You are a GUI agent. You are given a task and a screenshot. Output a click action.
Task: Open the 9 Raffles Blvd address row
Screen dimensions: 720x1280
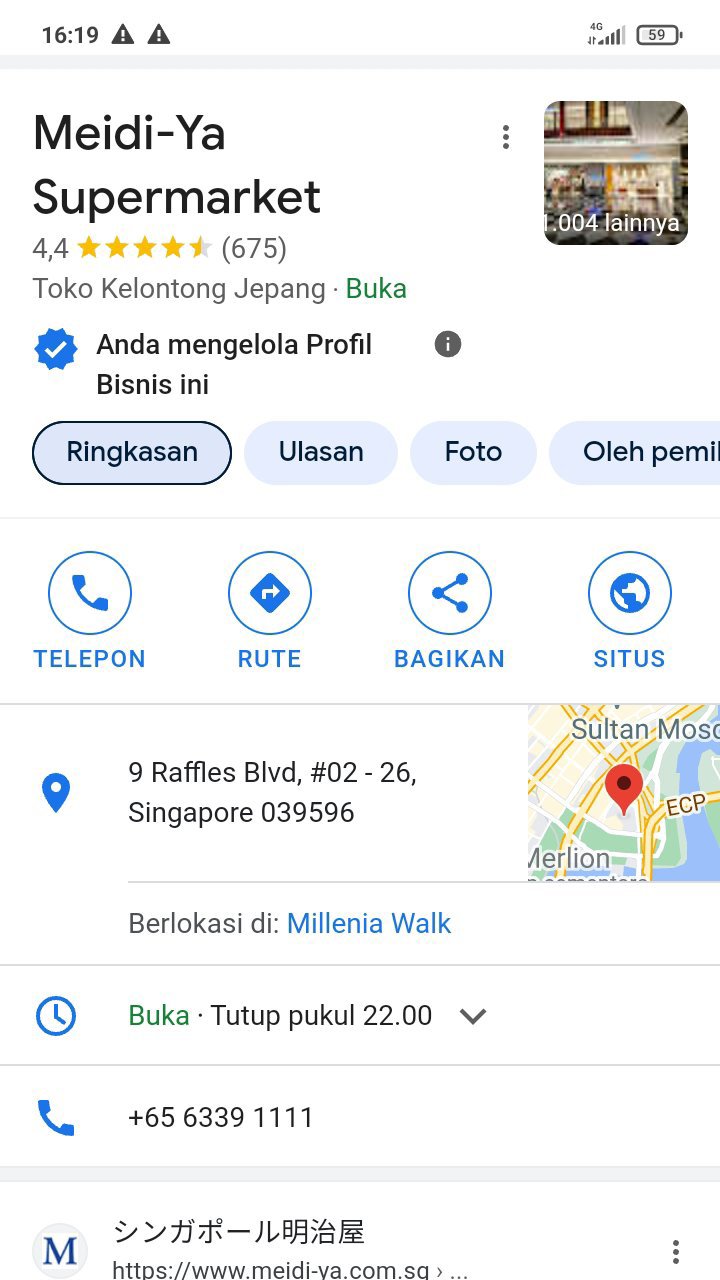point(270,792)
